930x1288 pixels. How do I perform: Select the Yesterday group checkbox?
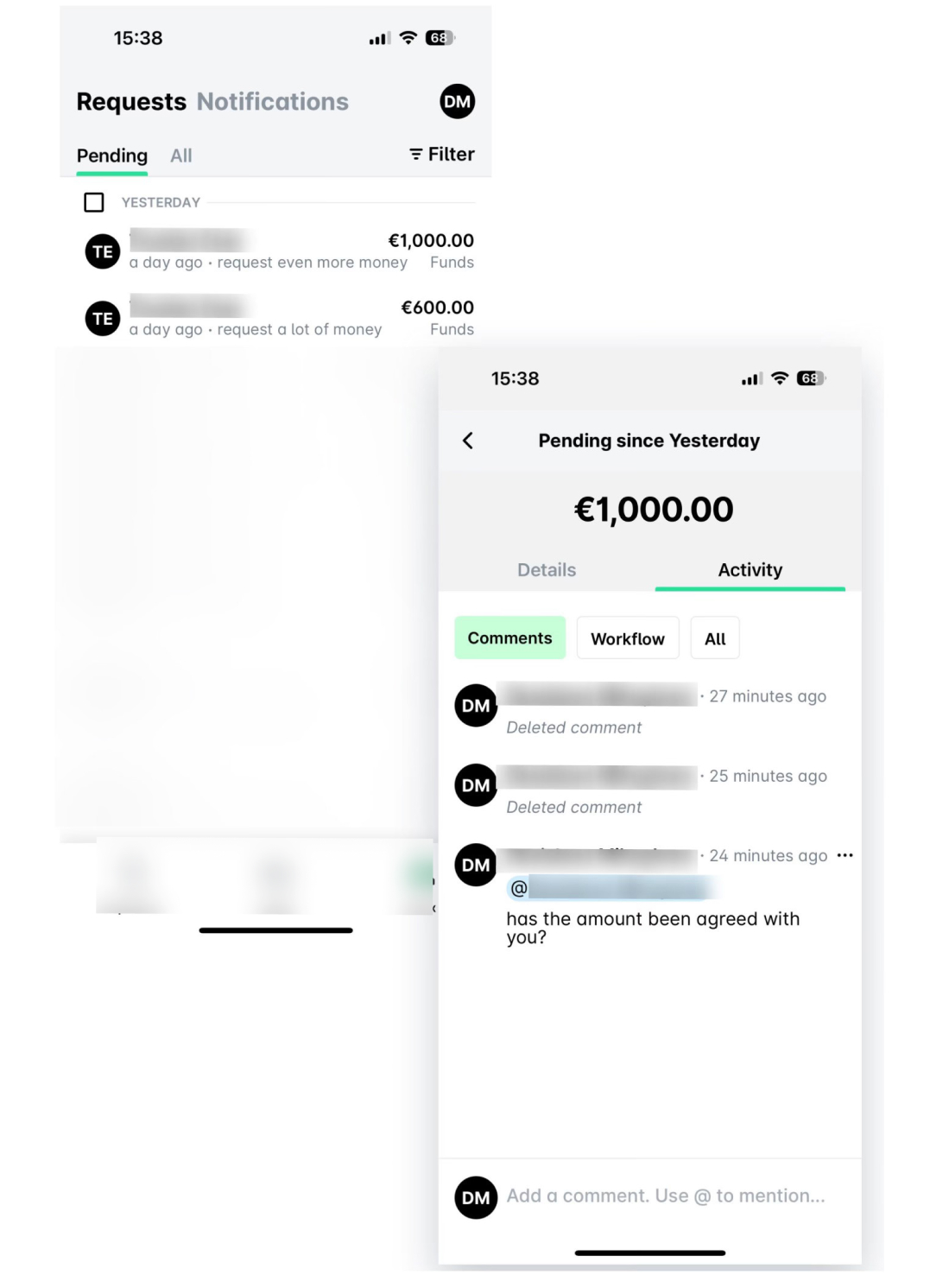click(92, 202)
